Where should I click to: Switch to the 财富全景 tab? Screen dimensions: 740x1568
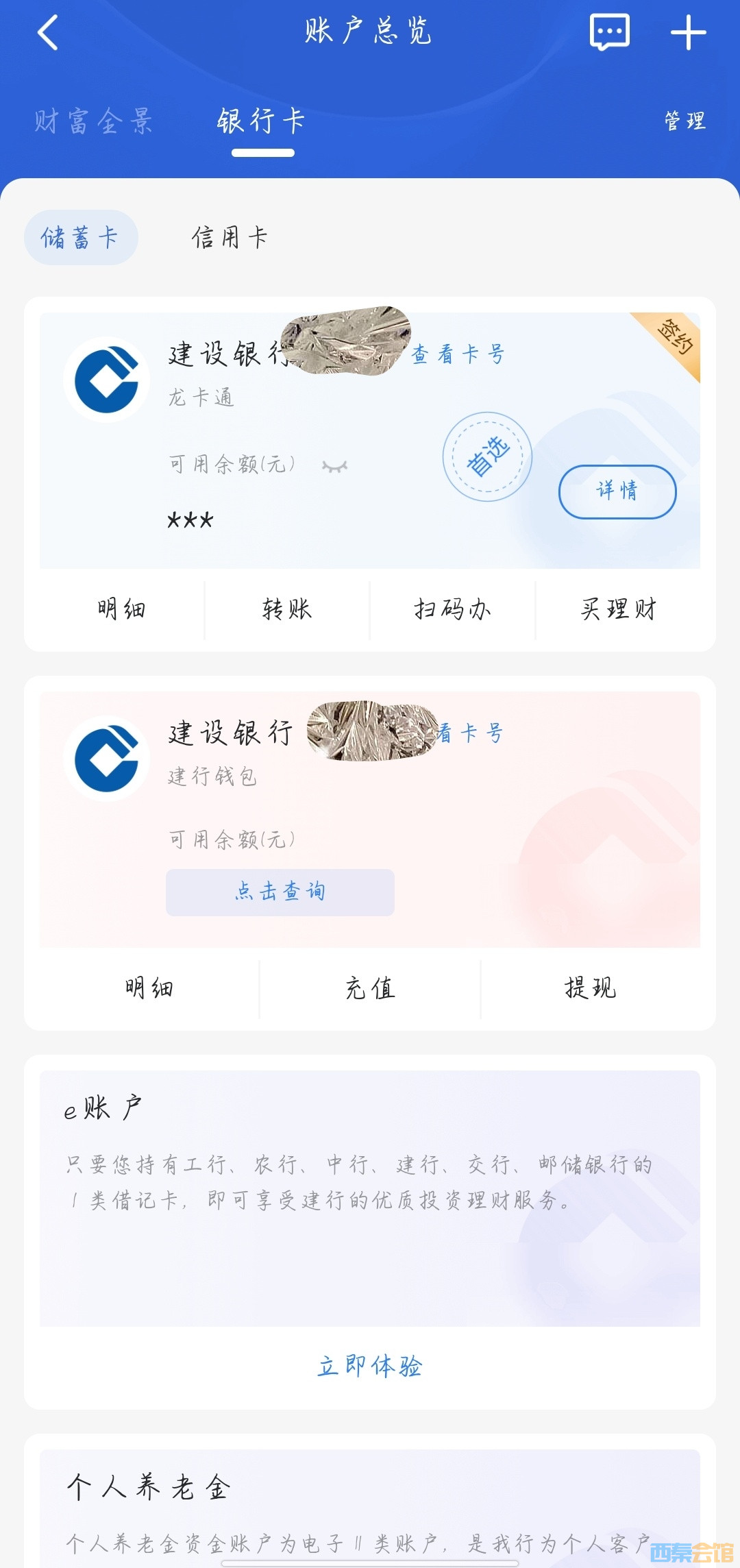coord(94,121)
